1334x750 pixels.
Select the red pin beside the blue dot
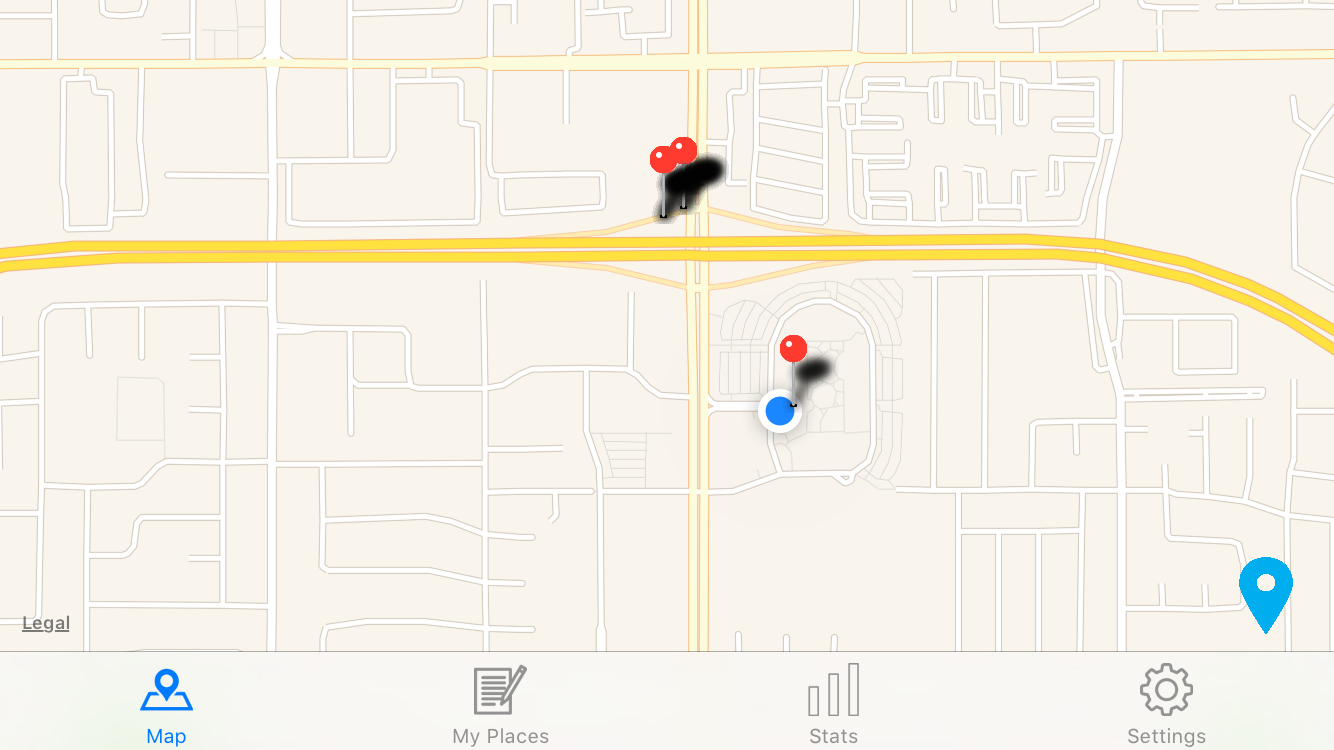pyautogui.click(x=793, y=349)
